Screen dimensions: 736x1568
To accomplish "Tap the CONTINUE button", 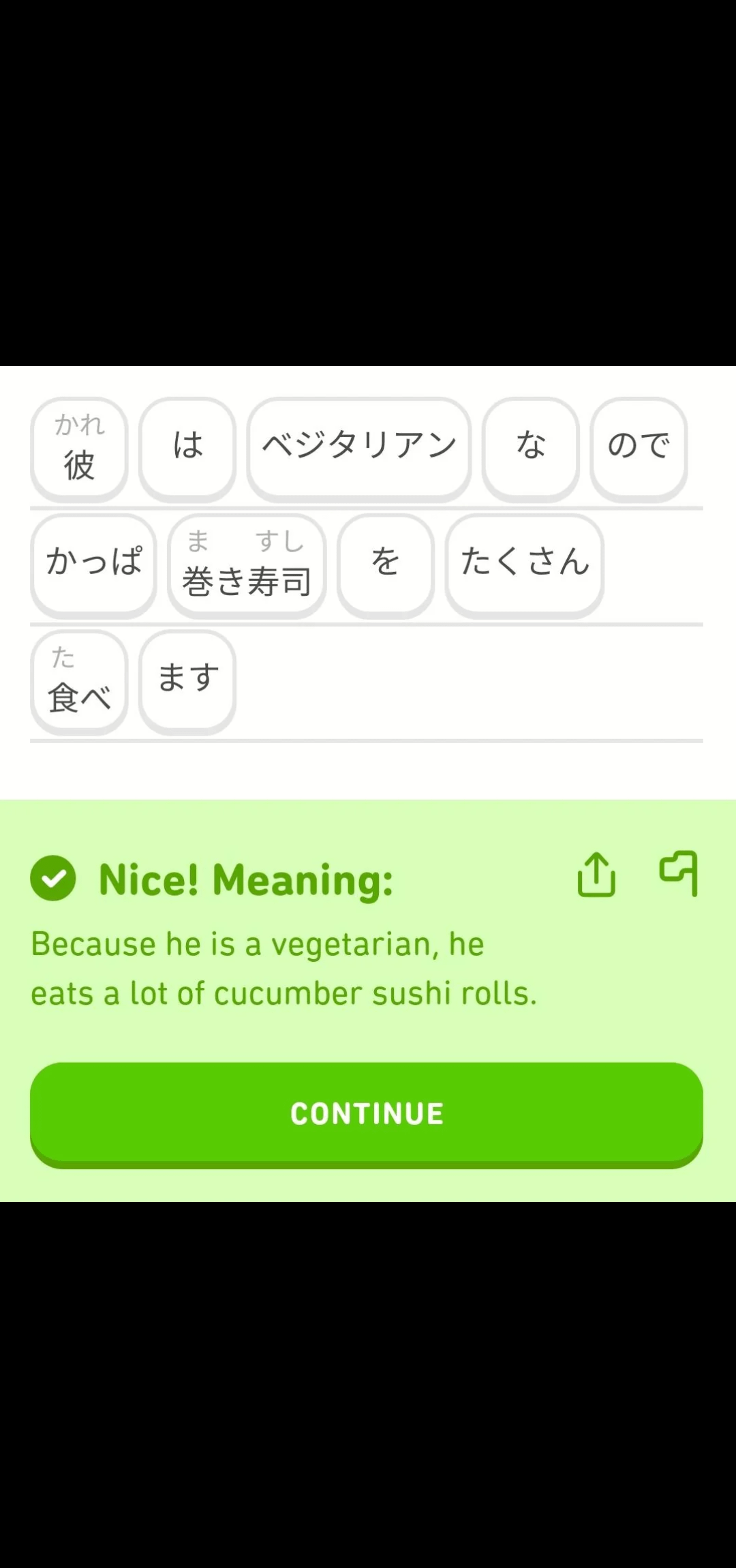I will click(367, 1113).
